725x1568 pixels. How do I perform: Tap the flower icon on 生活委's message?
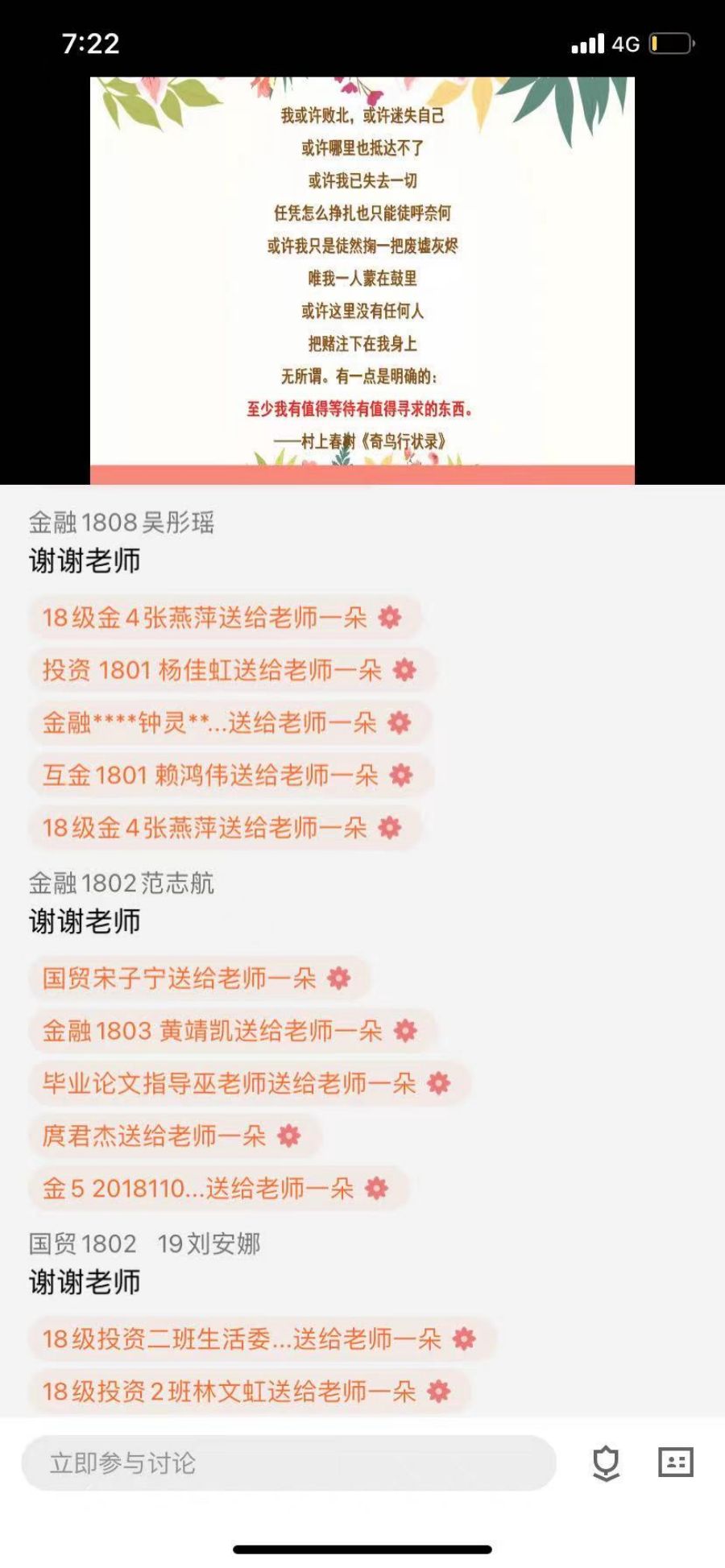[x=462, y=1339]
